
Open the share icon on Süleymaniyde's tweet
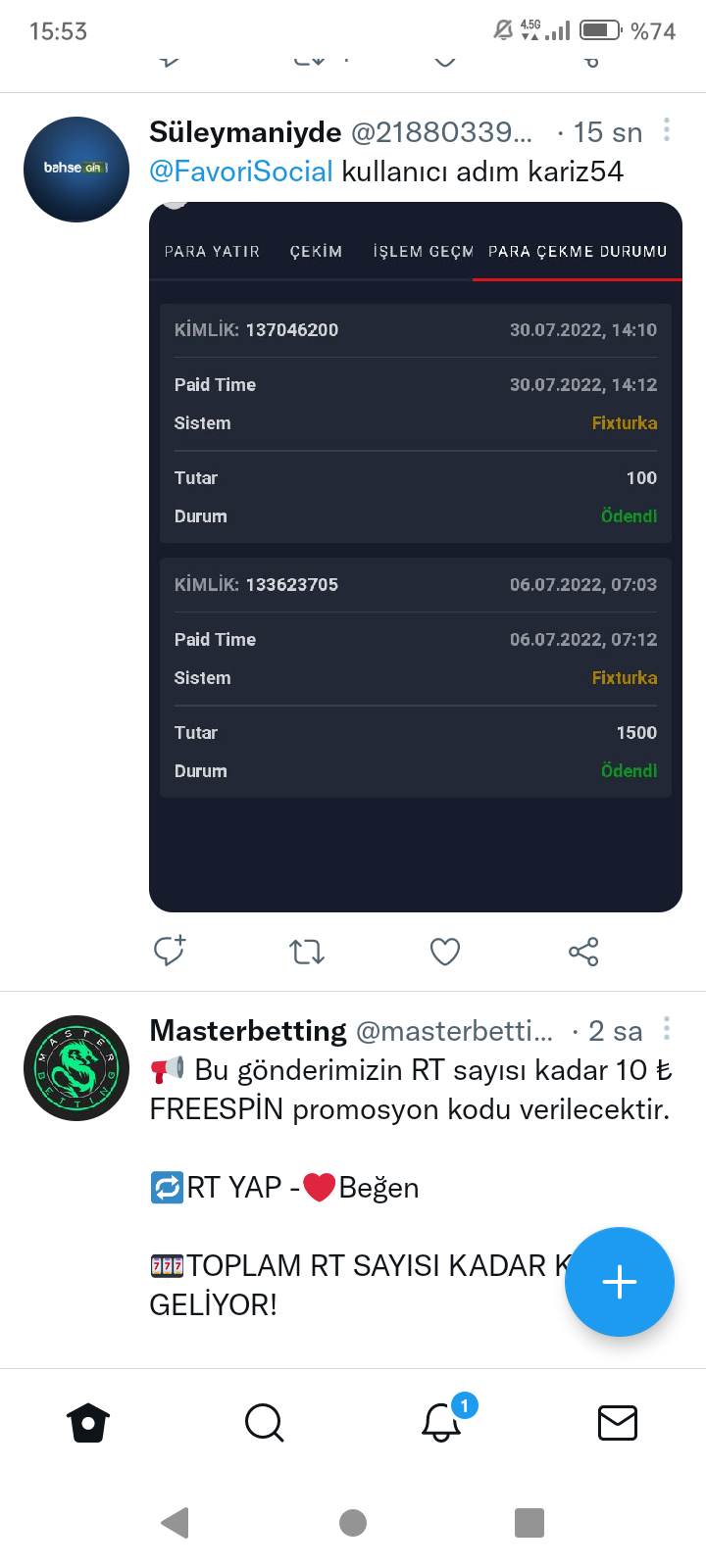[582, 951]
